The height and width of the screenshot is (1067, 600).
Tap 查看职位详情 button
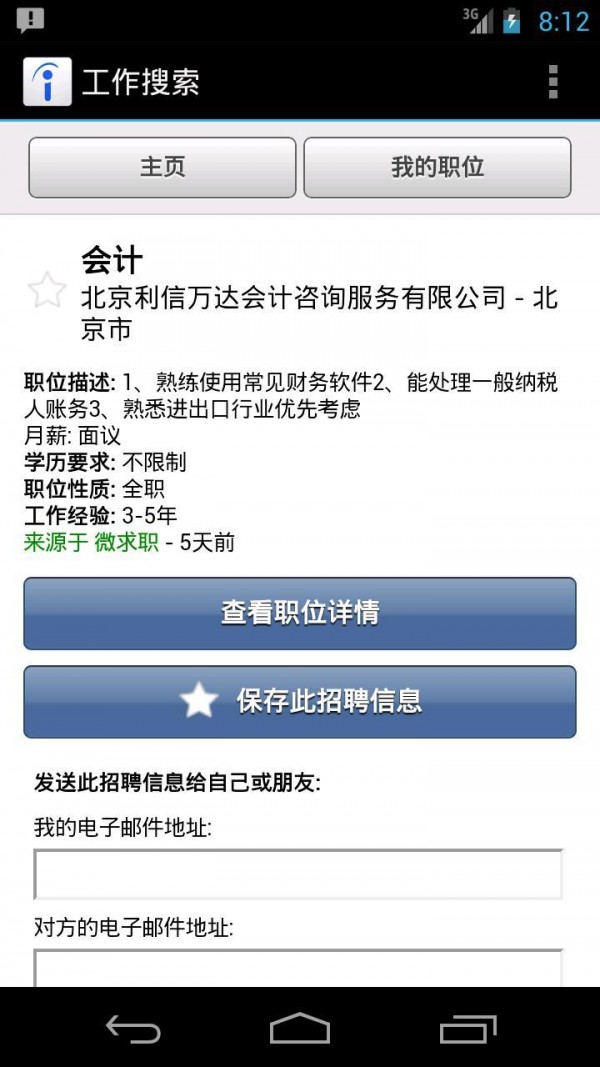[x=300, y=613]
